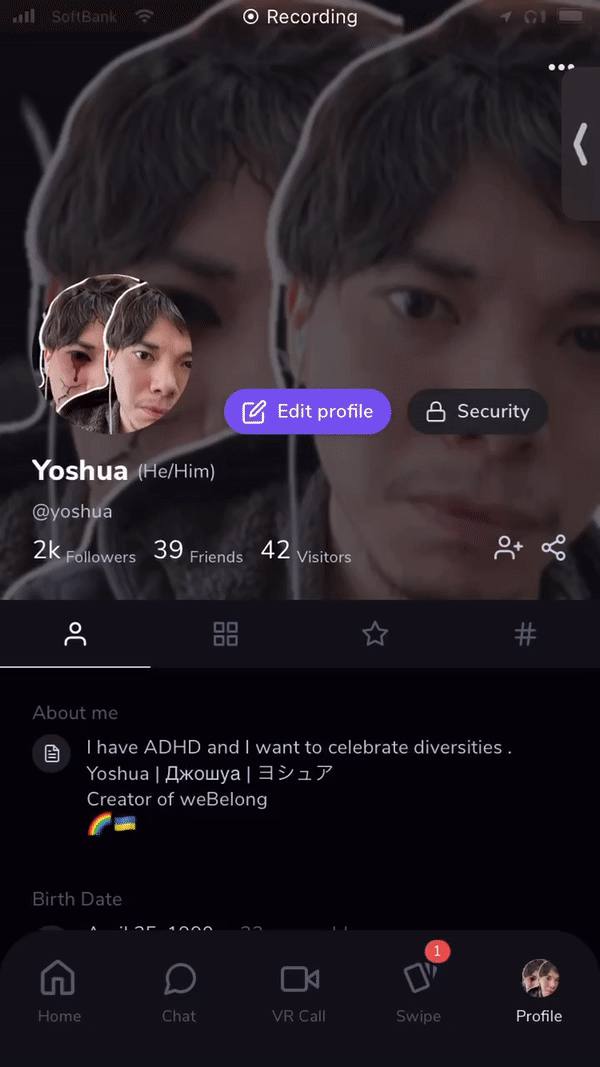Open the Swipe tab
This screenshot has width=600, height=1067.
click(418, 991)
